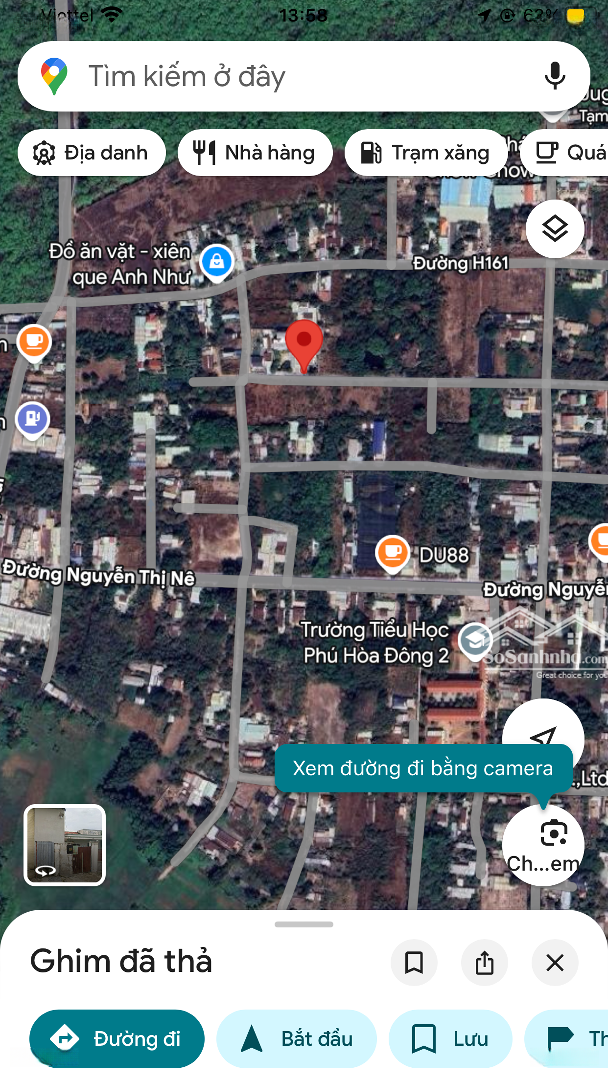Open the DU88 cafe marker

click(392, 554)
